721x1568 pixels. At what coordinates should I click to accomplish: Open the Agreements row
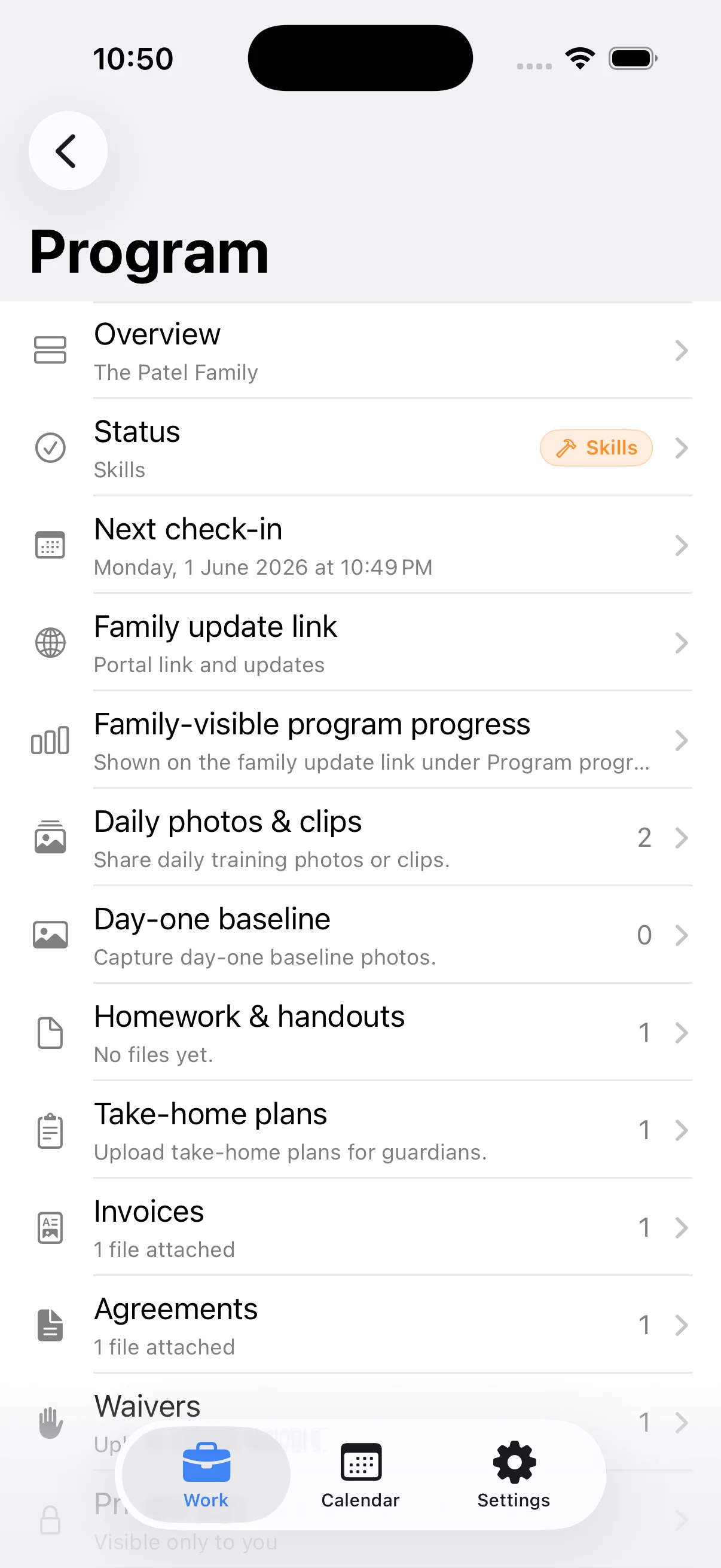(360, 1325)
